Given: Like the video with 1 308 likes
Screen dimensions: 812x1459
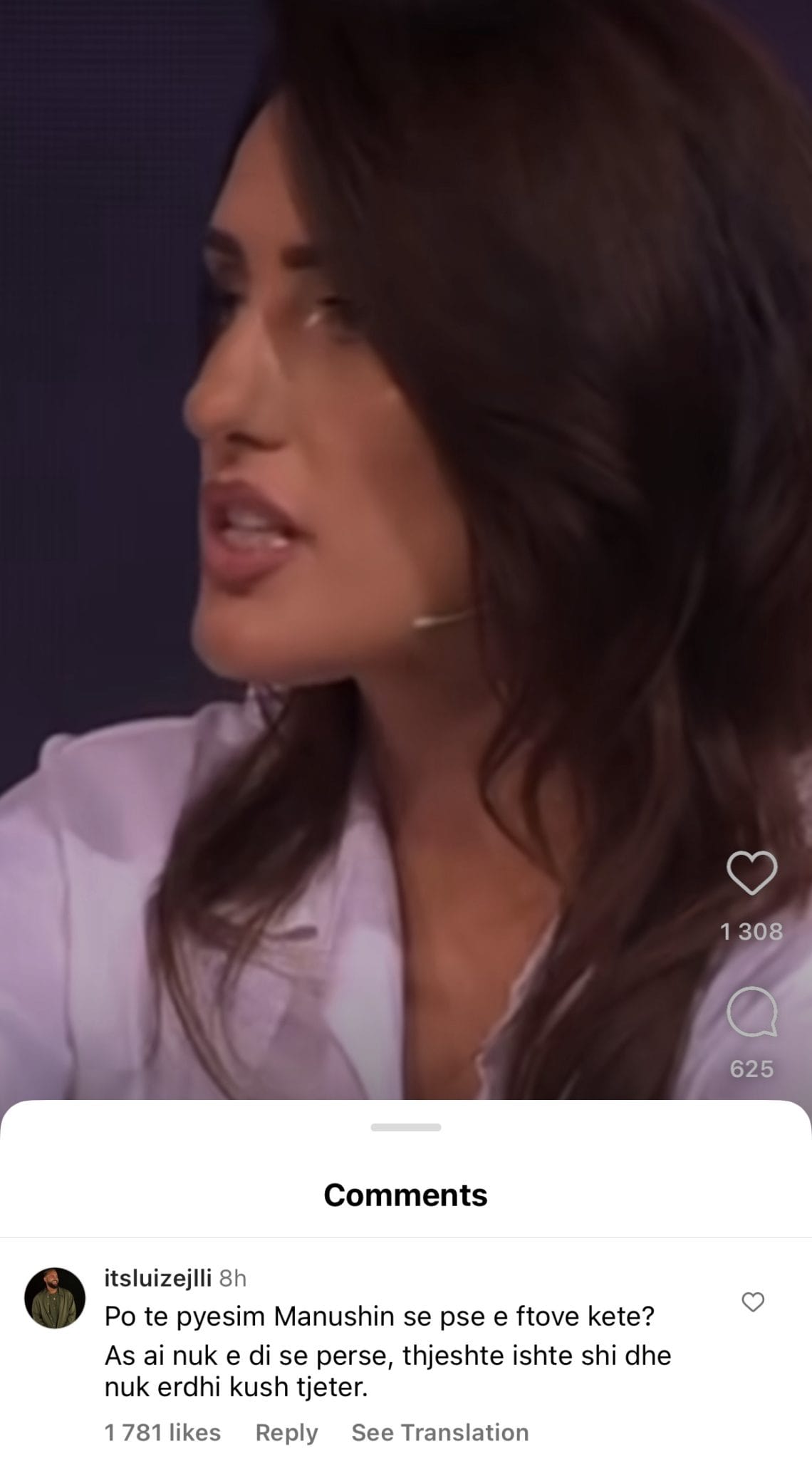Looking at the screenshot, I should [x=751, y=873].
